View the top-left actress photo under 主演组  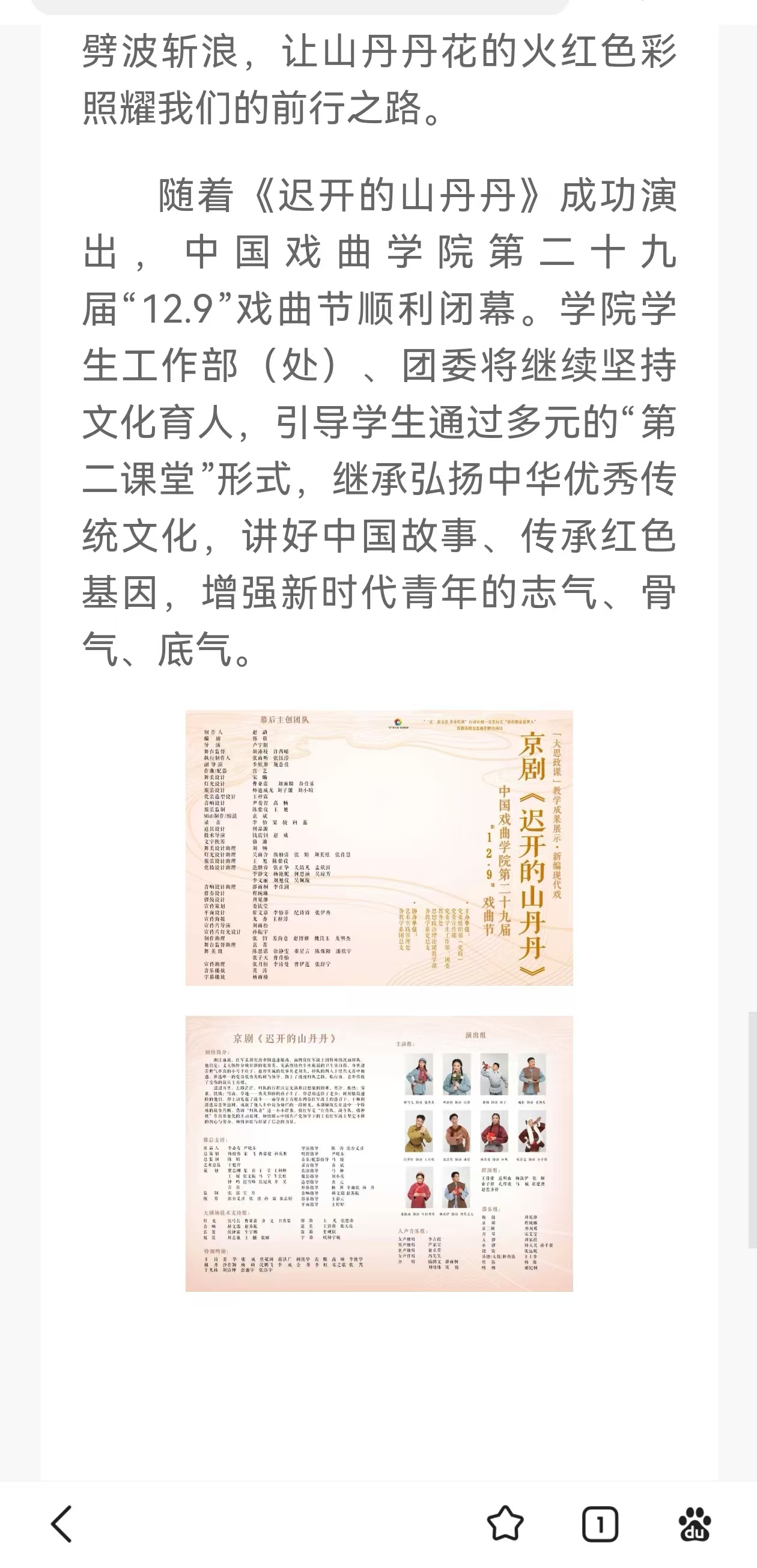[x=420, y=1077]
